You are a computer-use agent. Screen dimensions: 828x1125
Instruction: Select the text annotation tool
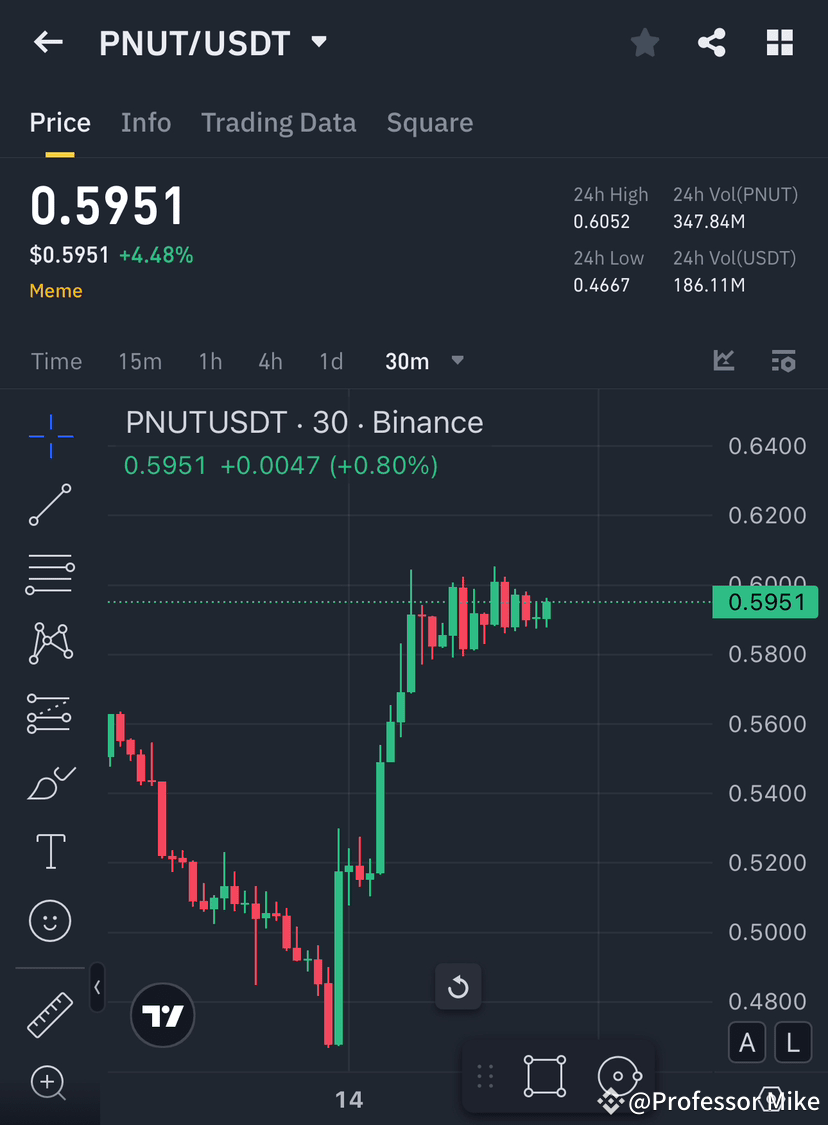click(x=50, y=851)
